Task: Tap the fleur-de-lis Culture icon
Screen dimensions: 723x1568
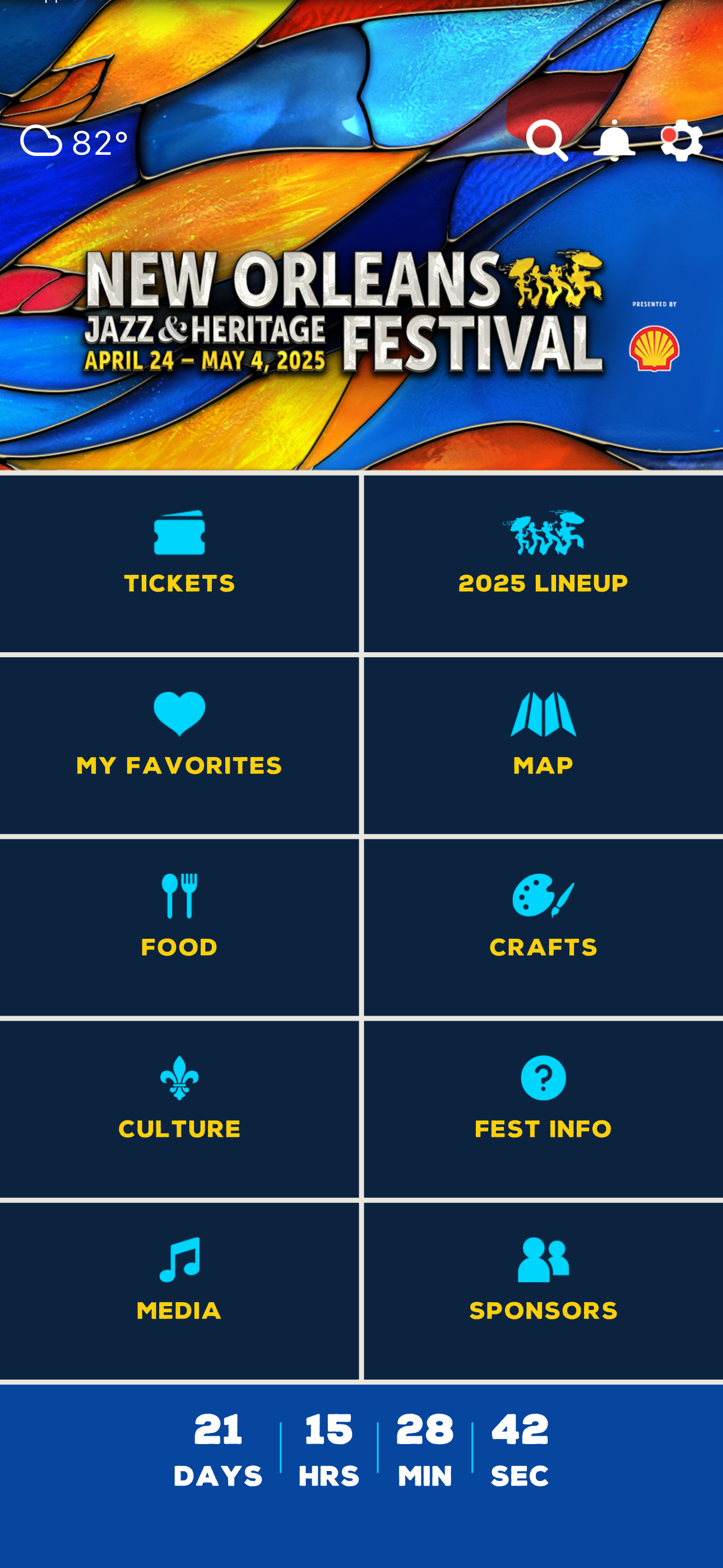Action: 180,1077
